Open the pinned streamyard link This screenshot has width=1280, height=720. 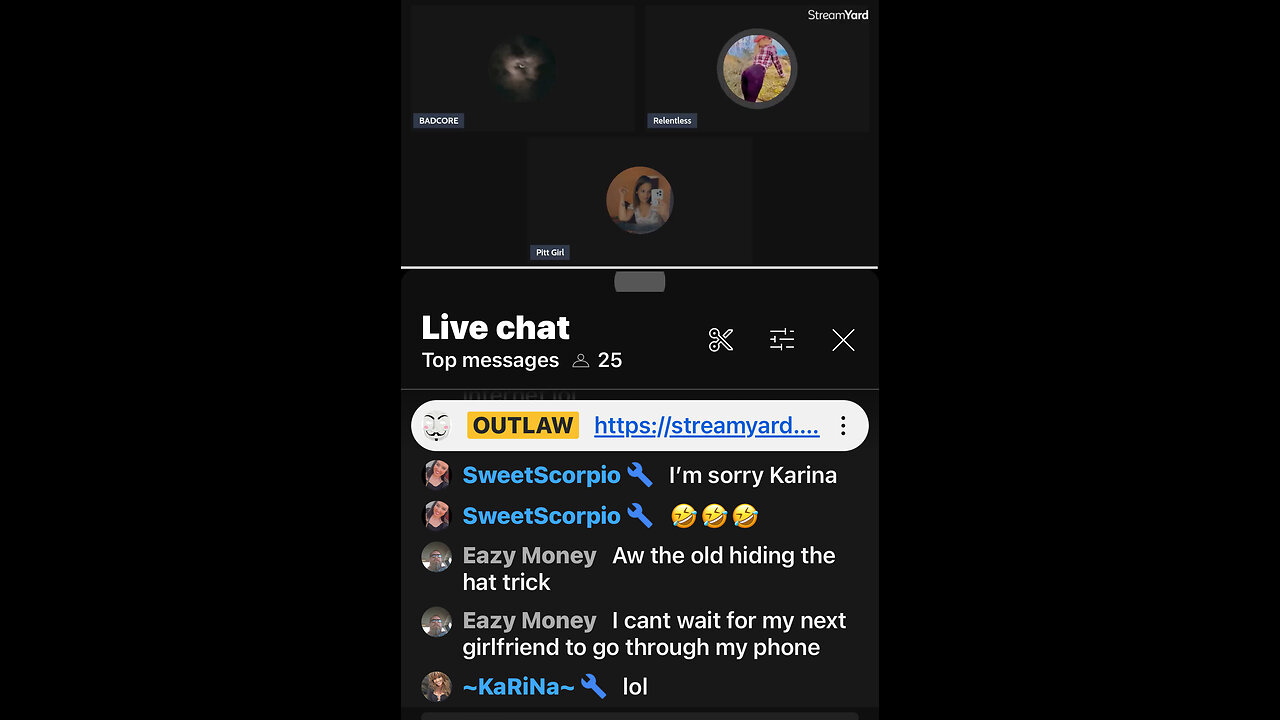(x=706, y=427)
